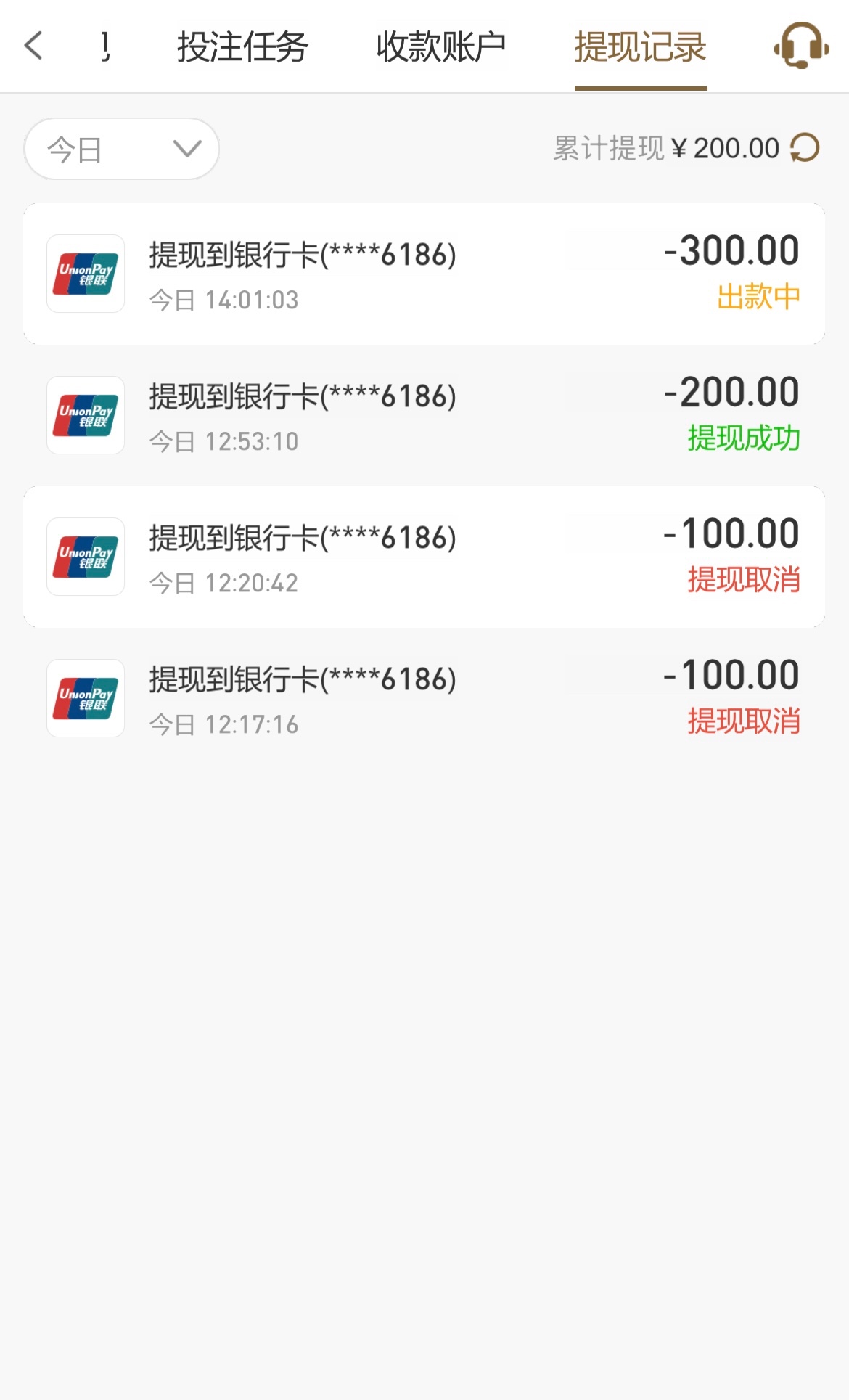
Task: View the 12:17:16 提现取消 withdrawal record
Action: coord(424,699)
